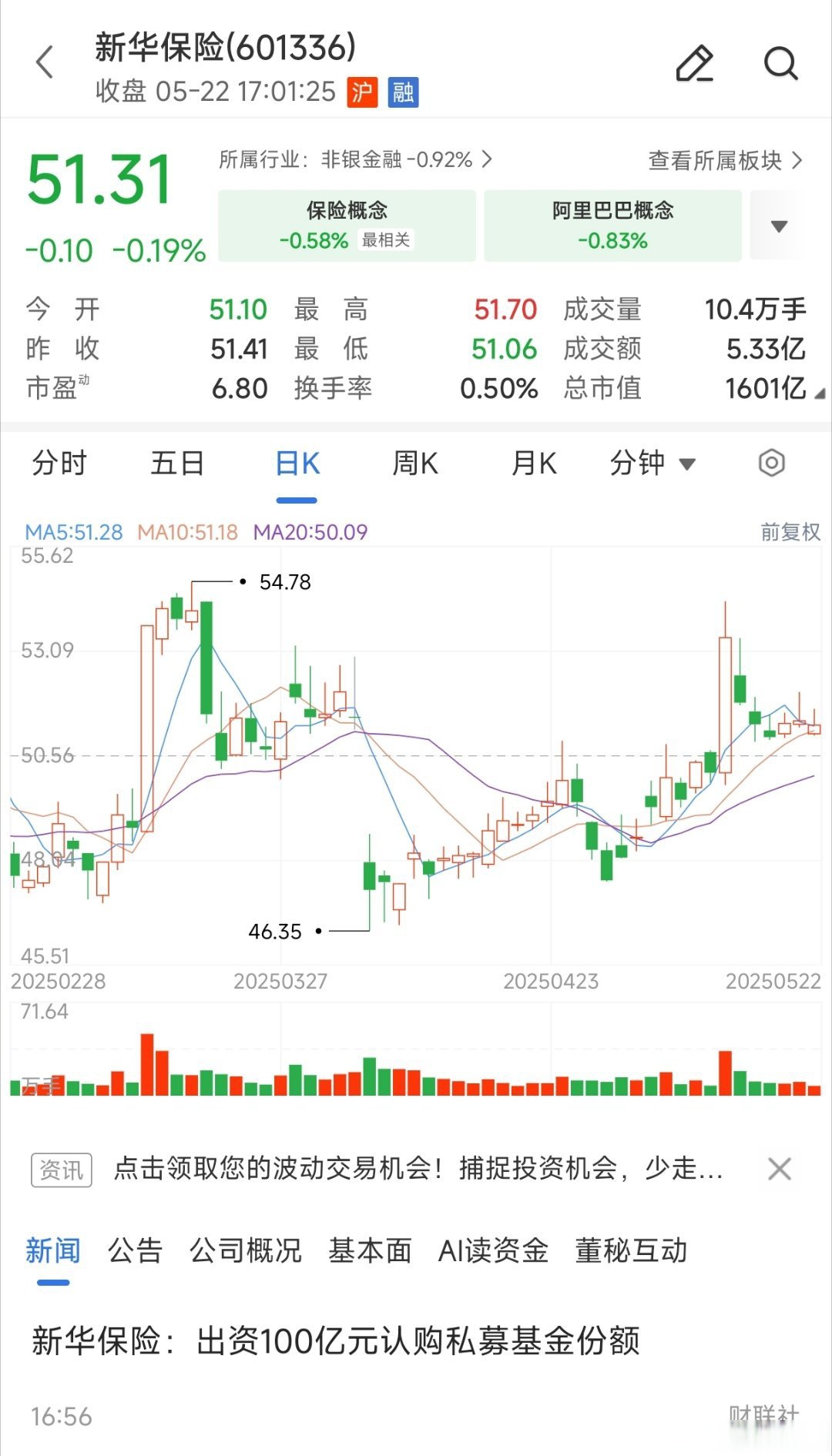The image size is (832, 1456).
Task: Switch to the 五日 chart tab
Action: [x=177, y=464]
